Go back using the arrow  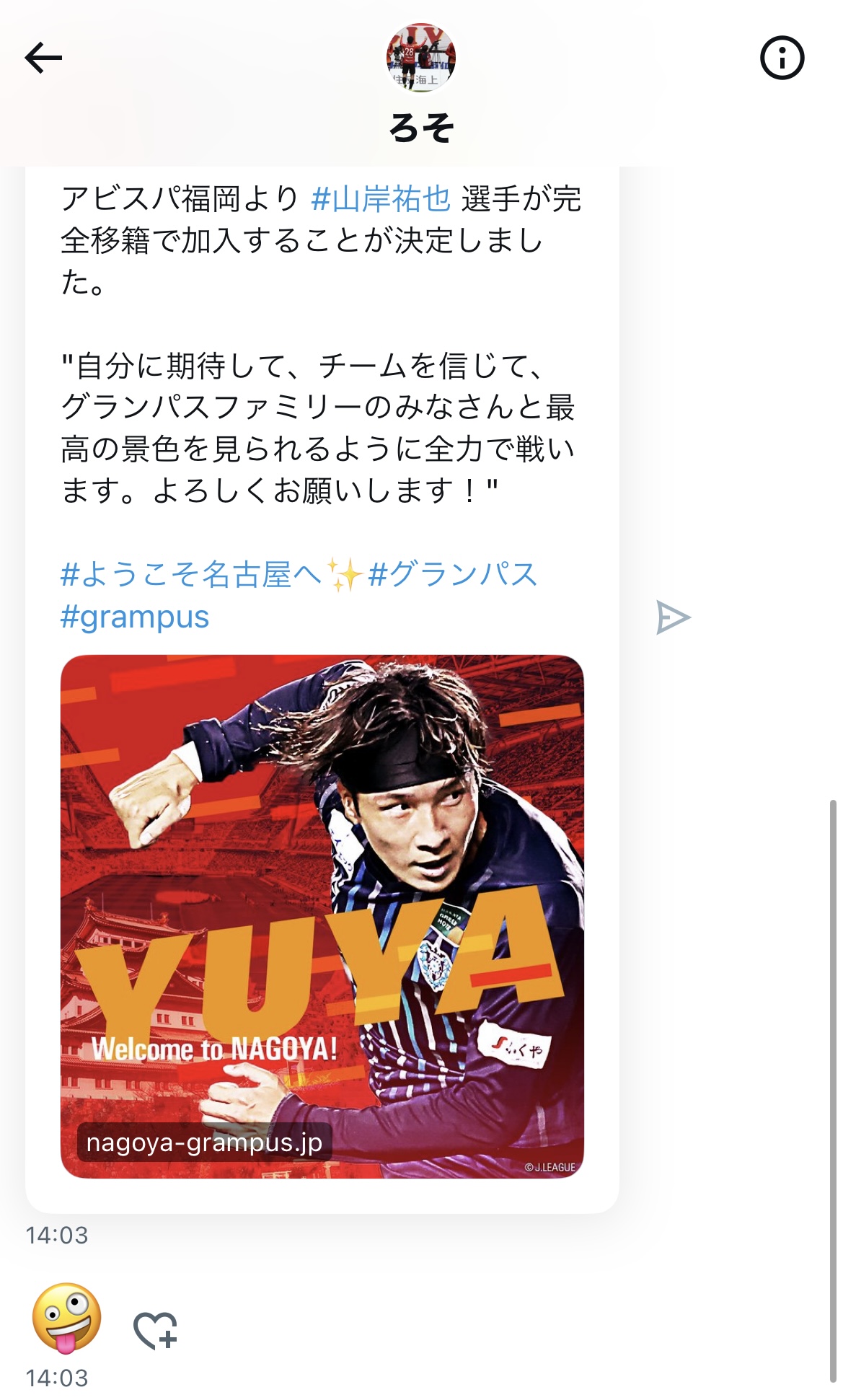[x=43, y=58]
